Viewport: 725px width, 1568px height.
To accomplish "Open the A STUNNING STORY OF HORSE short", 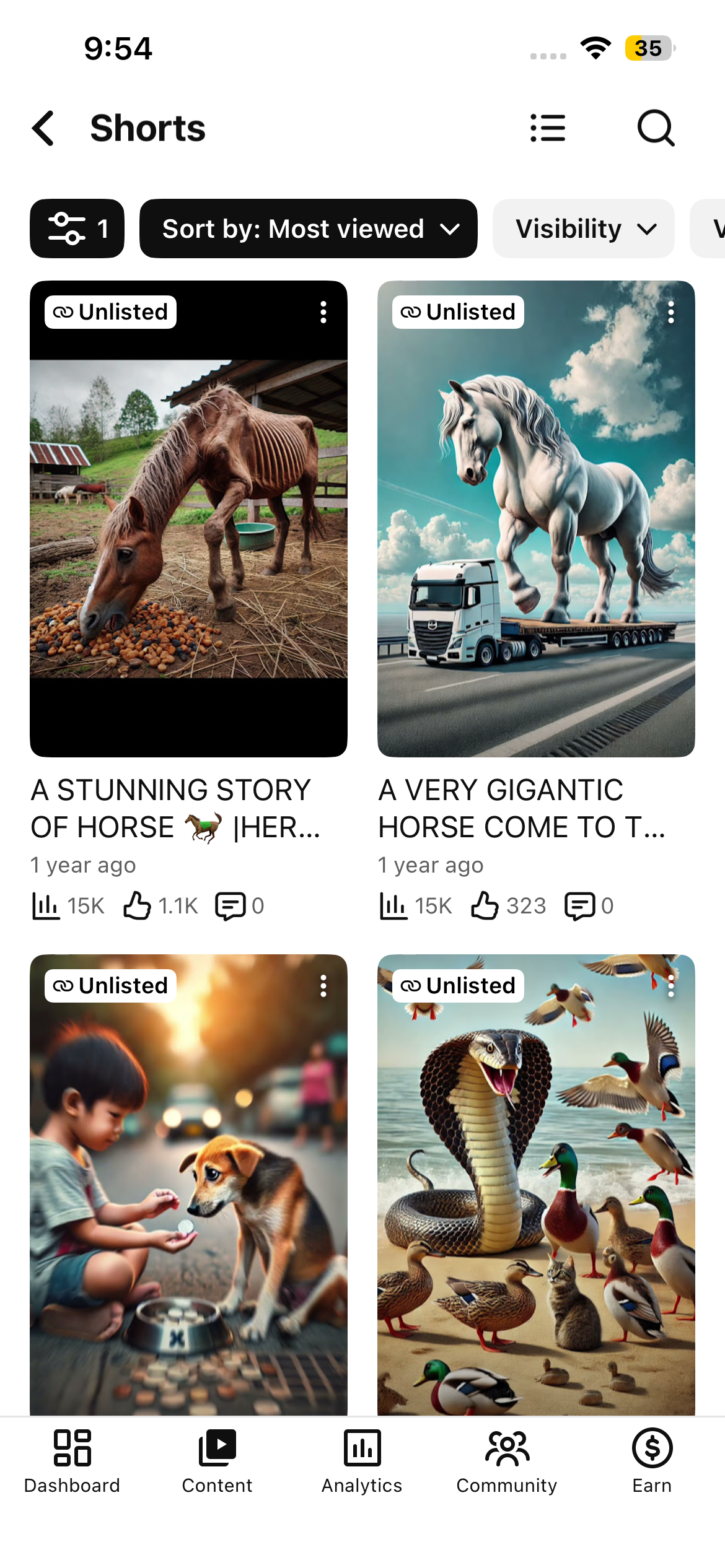I will 188,519.
